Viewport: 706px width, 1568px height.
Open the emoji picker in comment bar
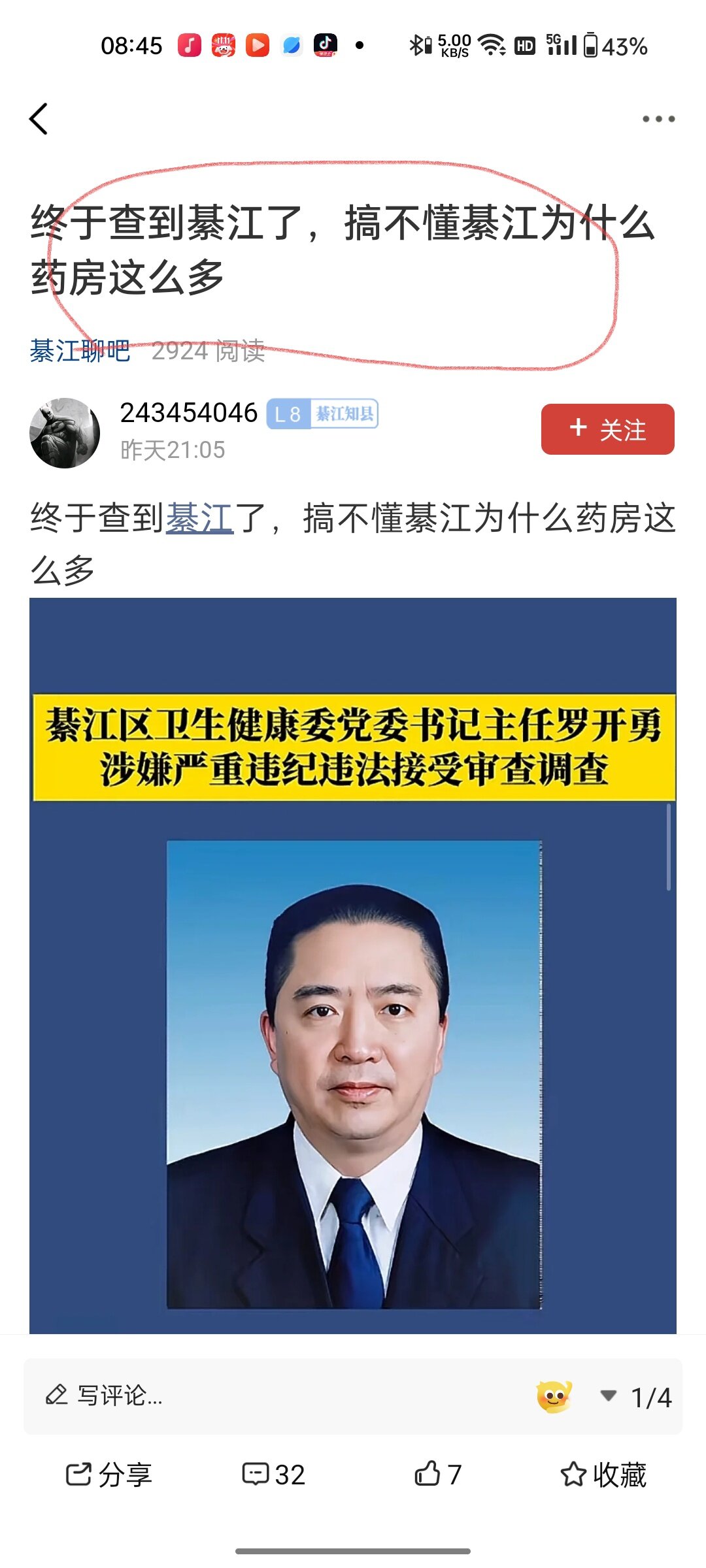554,1397
